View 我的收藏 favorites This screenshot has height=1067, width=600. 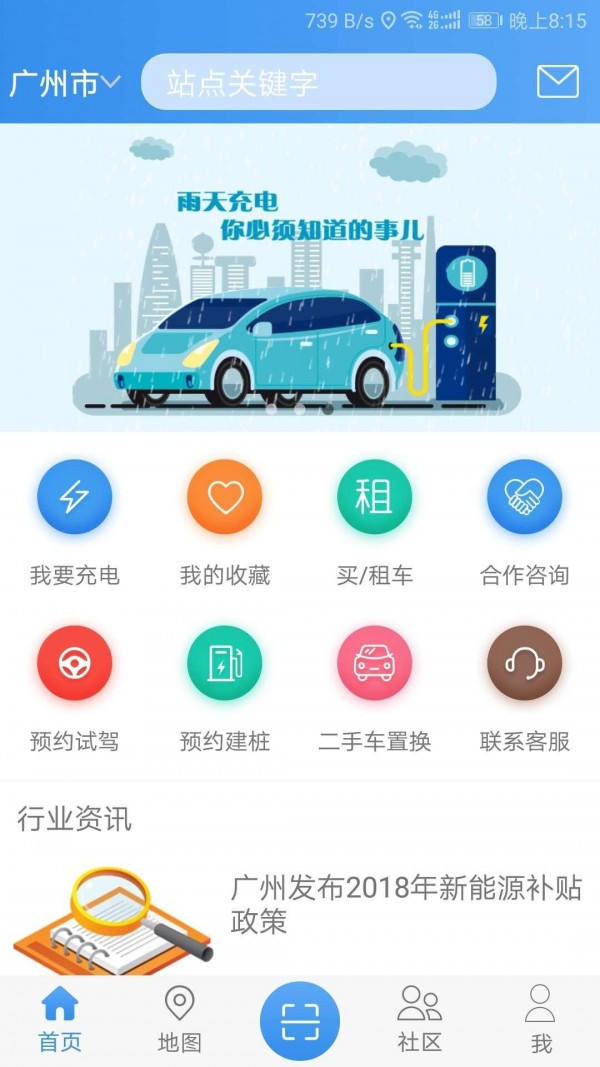tap(224, 523)
